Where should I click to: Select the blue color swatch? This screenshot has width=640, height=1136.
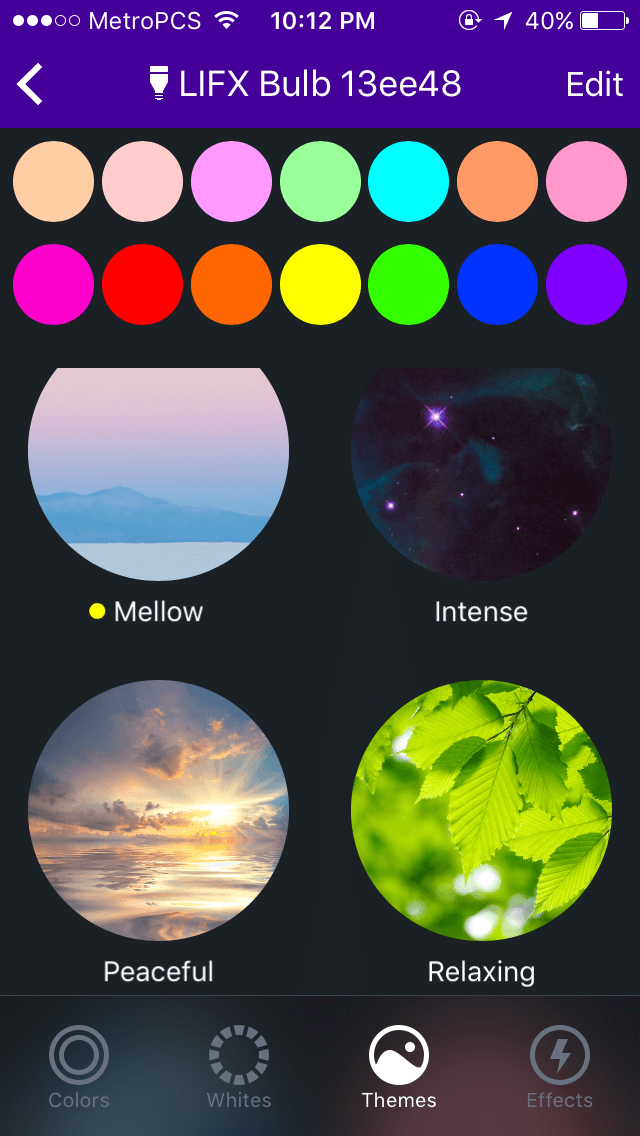[498, 284]
